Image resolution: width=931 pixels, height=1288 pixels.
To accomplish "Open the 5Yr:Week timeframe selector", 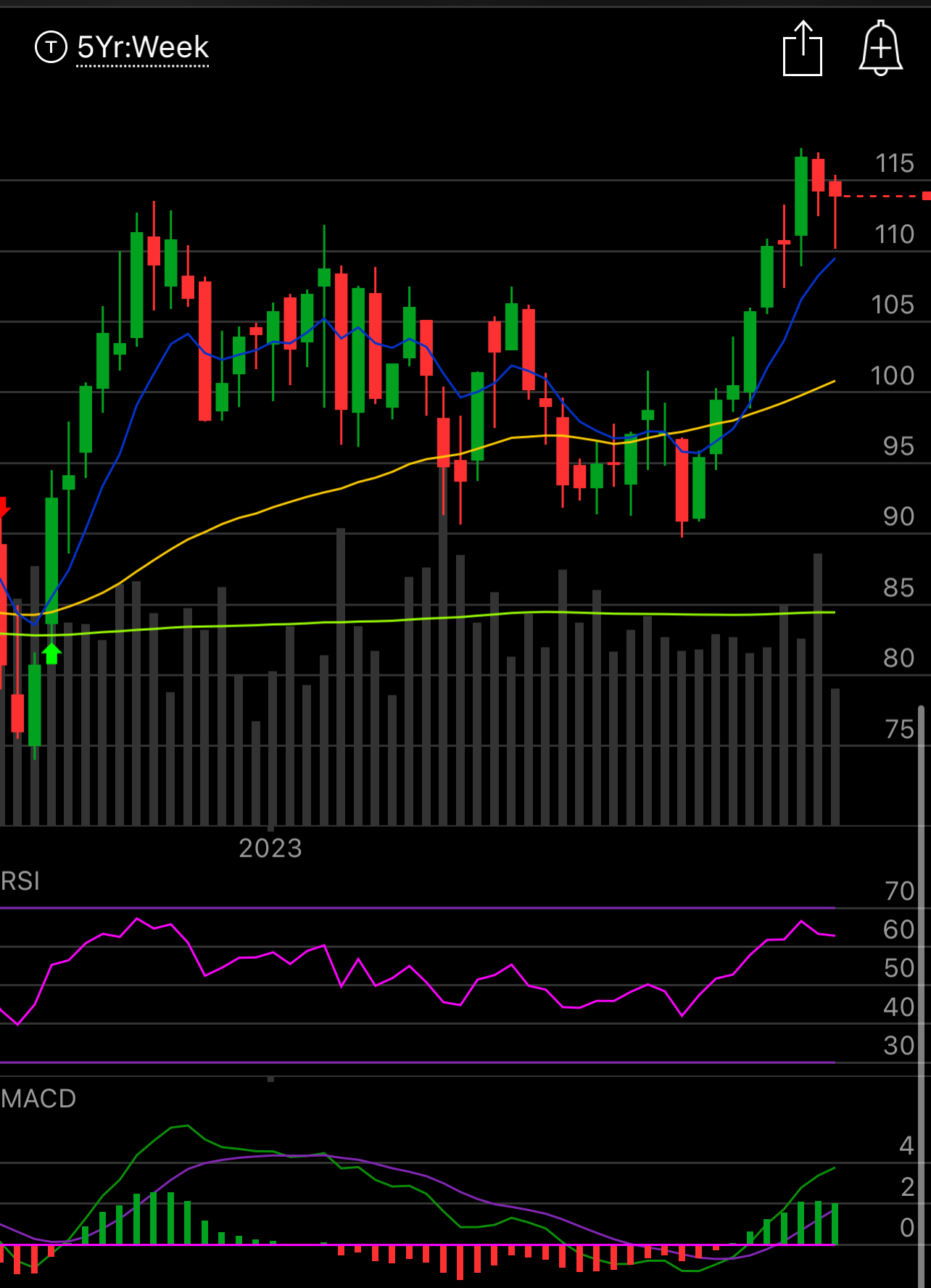I will click(142, 48).
